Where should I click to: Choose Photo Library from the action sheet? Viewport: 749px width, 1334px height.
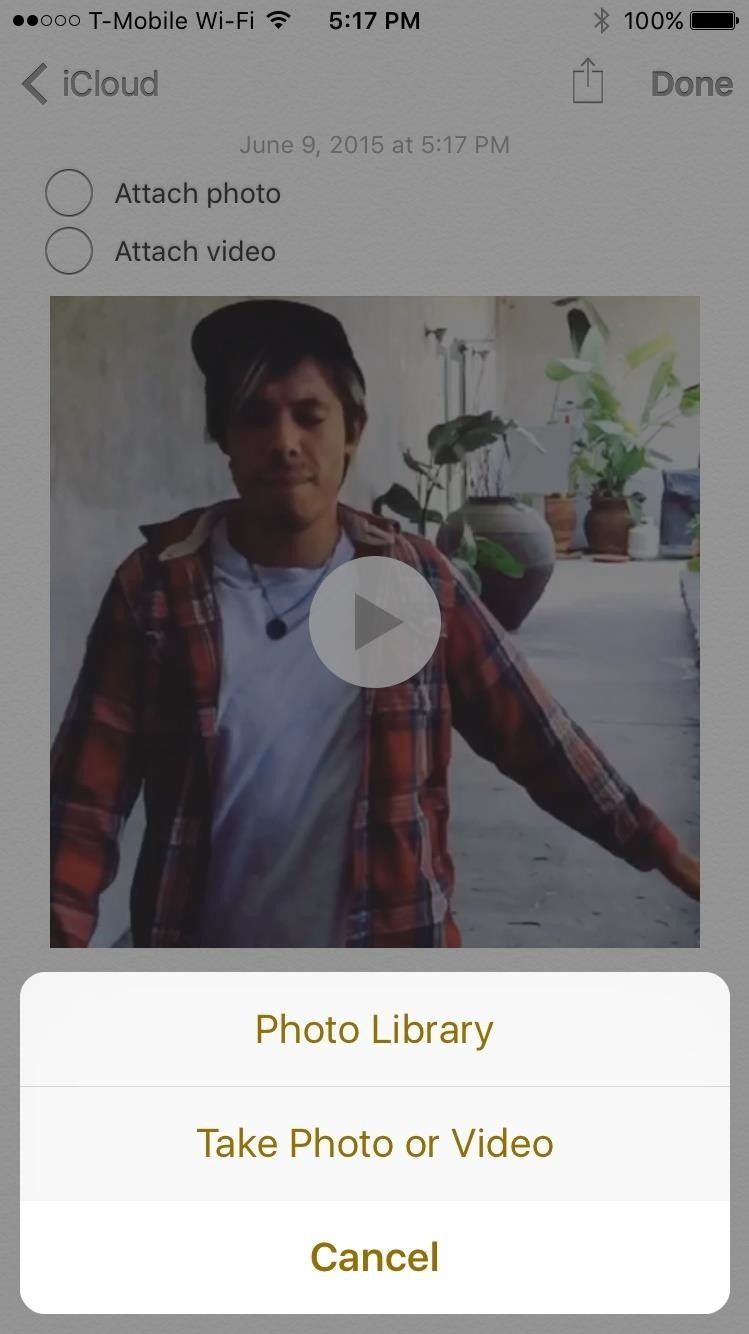point(374,1029)
